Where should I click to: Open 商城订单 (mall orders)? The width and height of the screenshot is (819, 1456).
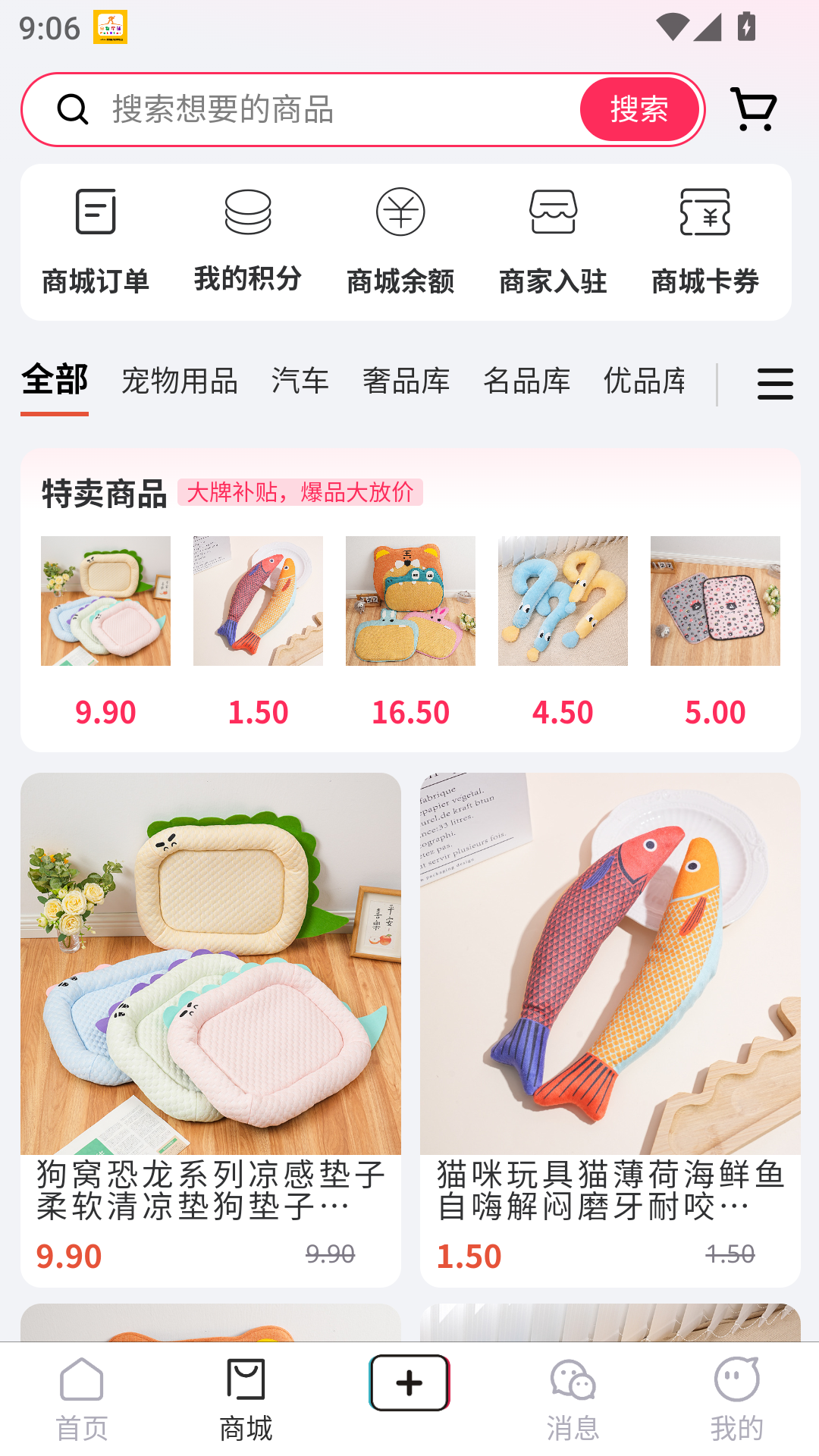click(x=96, y=239)
